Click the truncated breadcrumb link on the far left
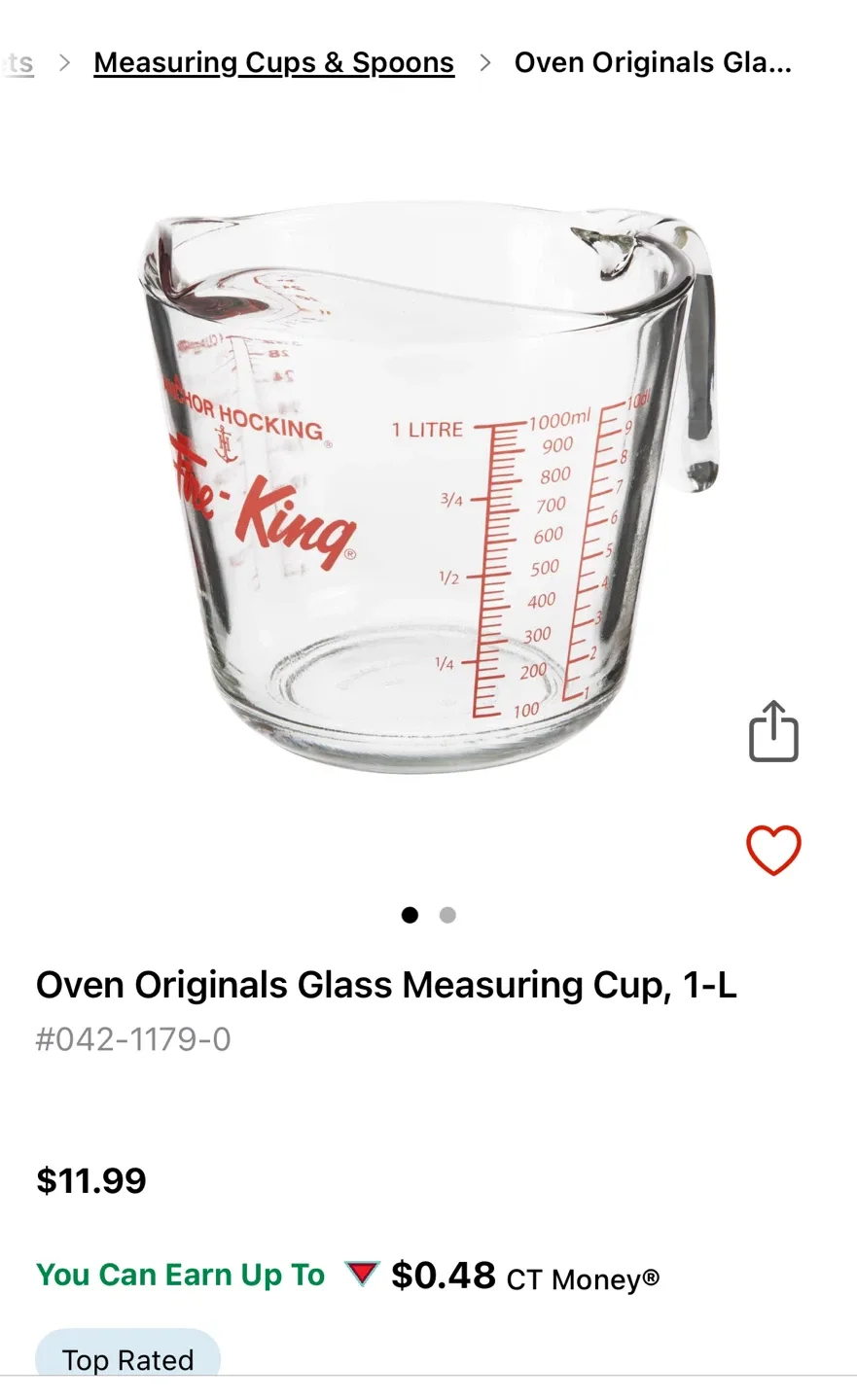Image resolution: width=857 pixels, height=1400 pixels. tap(20, 61)
